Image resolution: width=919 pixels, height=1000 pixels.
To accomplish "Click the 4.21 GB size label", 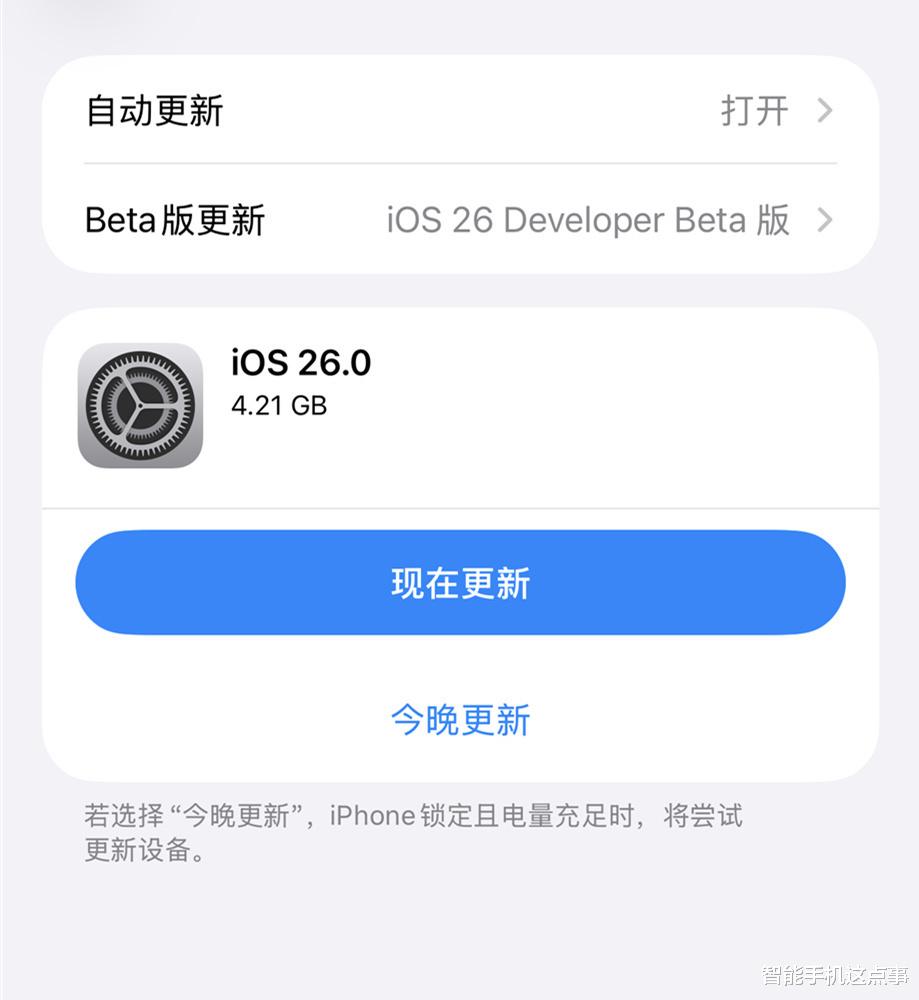I will 279,406.
